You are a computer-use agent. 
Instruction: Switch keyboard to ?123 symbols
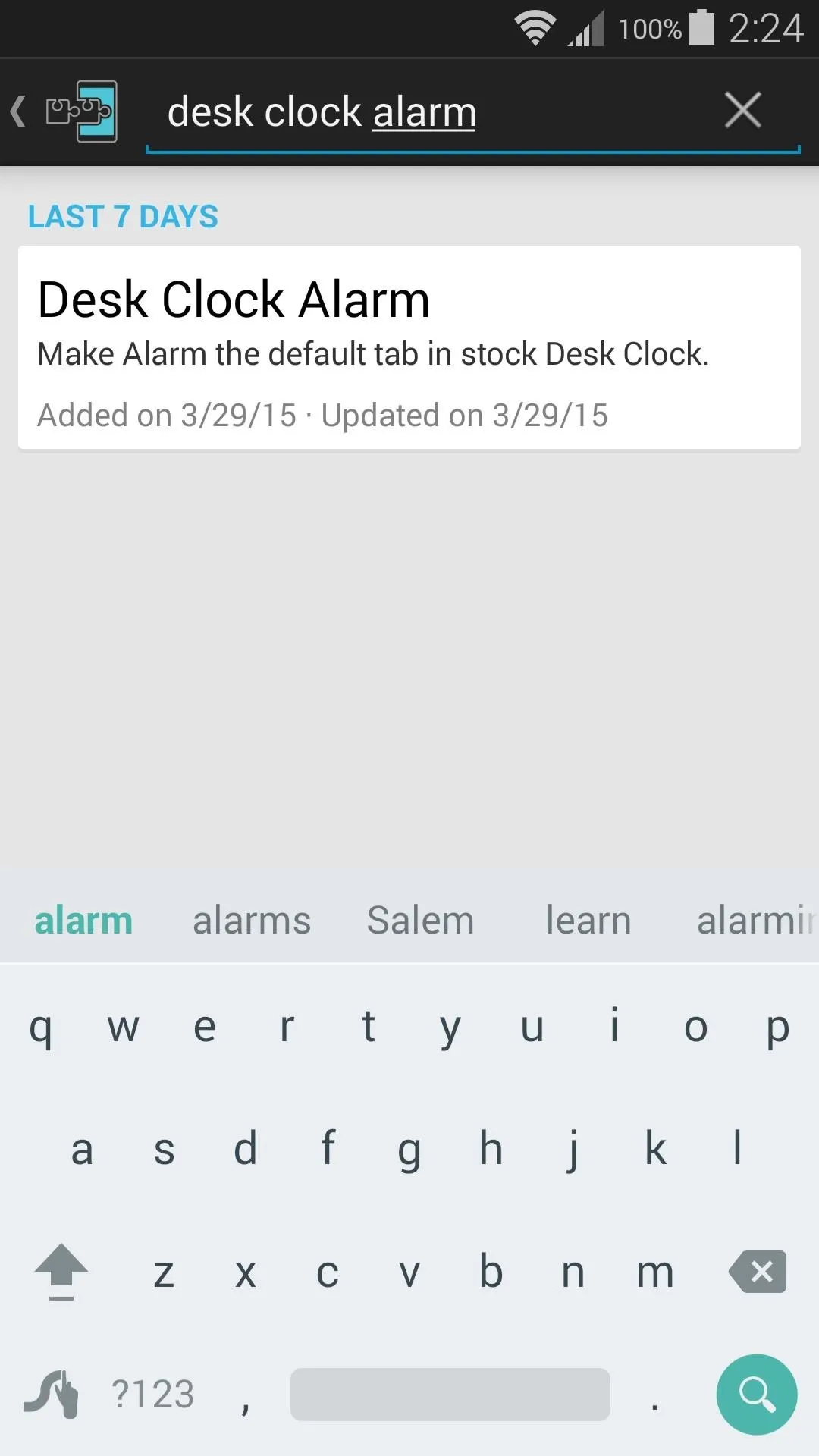pos(152,1394)
